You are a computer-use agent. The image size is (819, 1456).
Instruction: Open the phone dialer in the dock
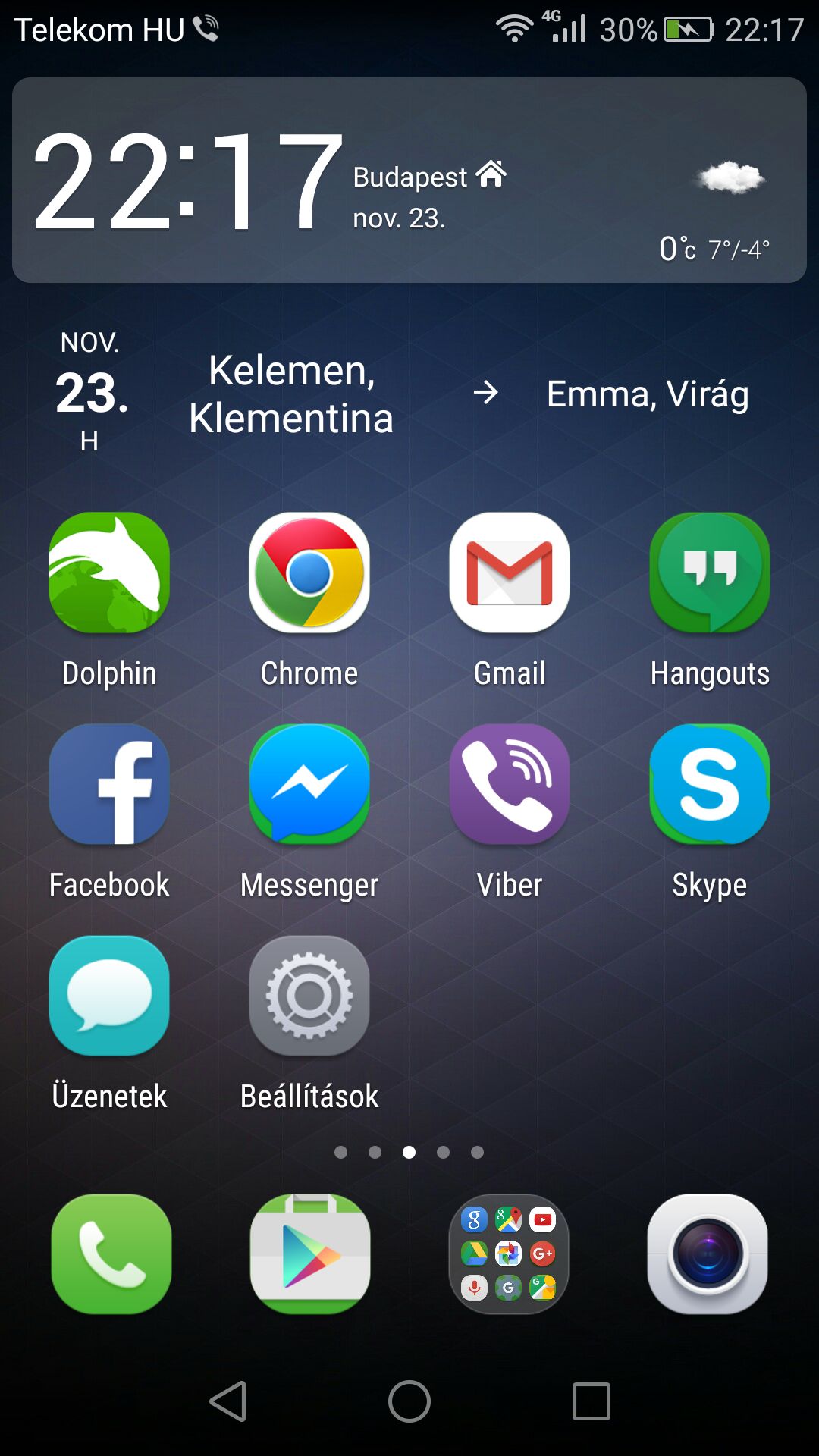111,1254
